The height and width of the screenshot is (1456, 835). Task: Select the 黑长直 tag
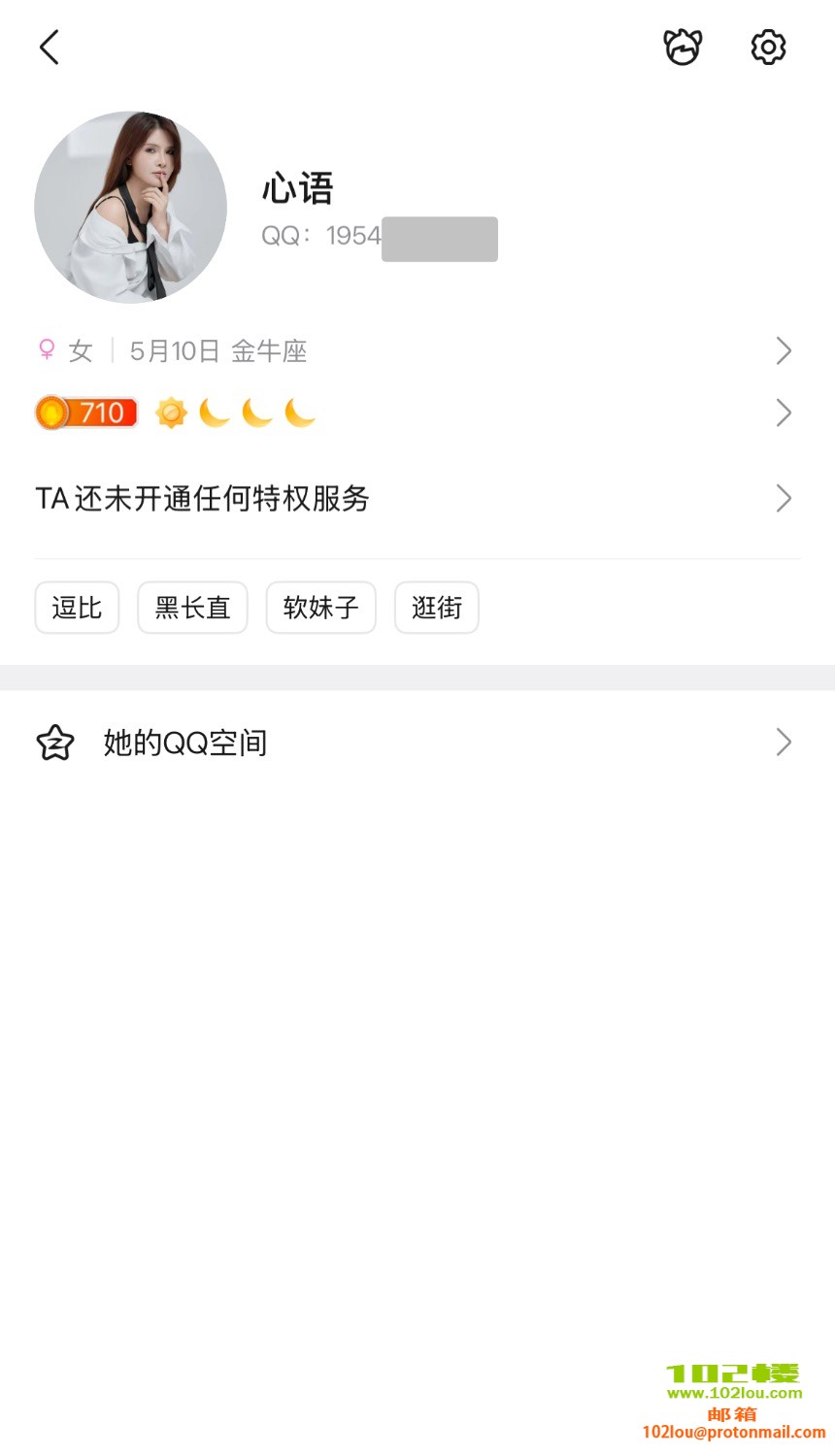(192, 608)
